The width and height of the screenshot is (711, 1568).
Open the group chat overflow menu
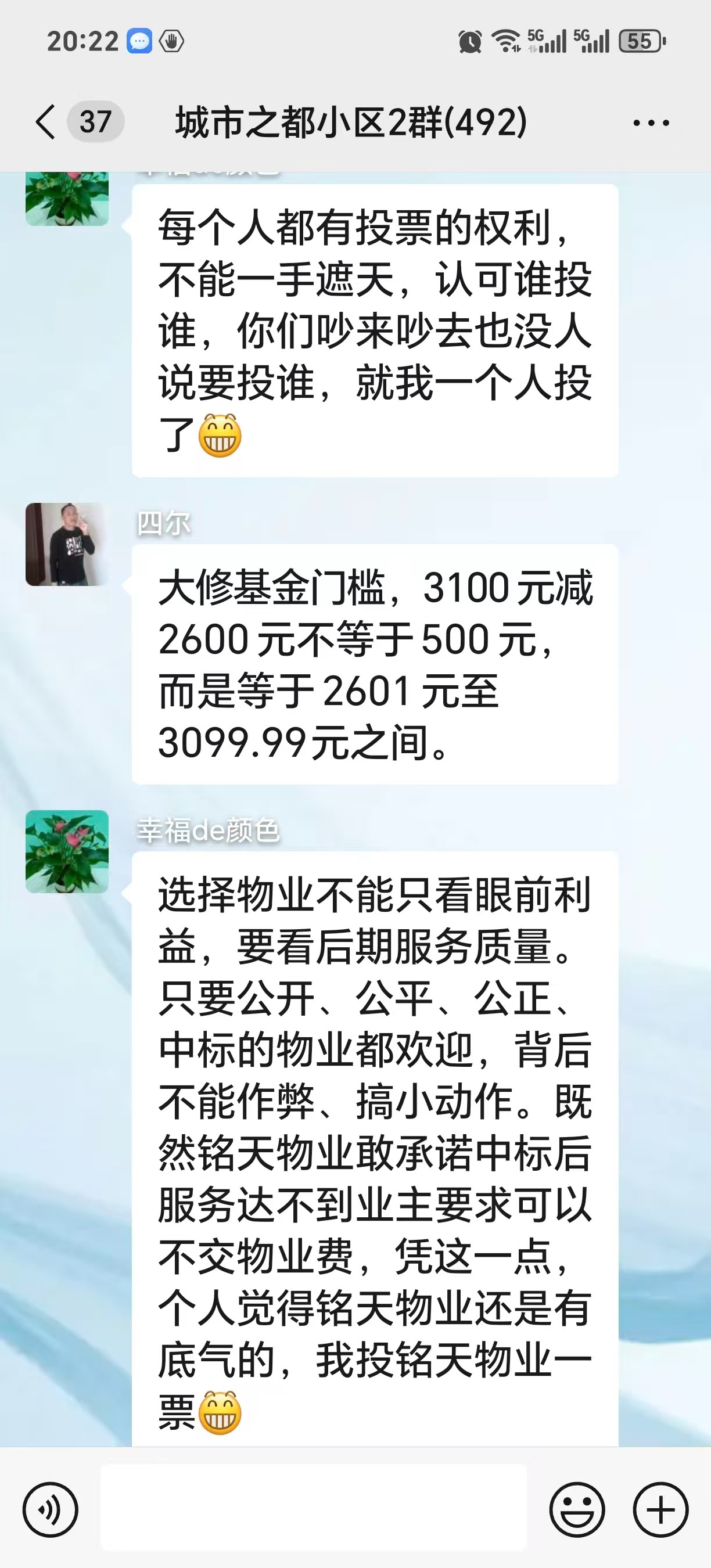click(x=651, y=123)
